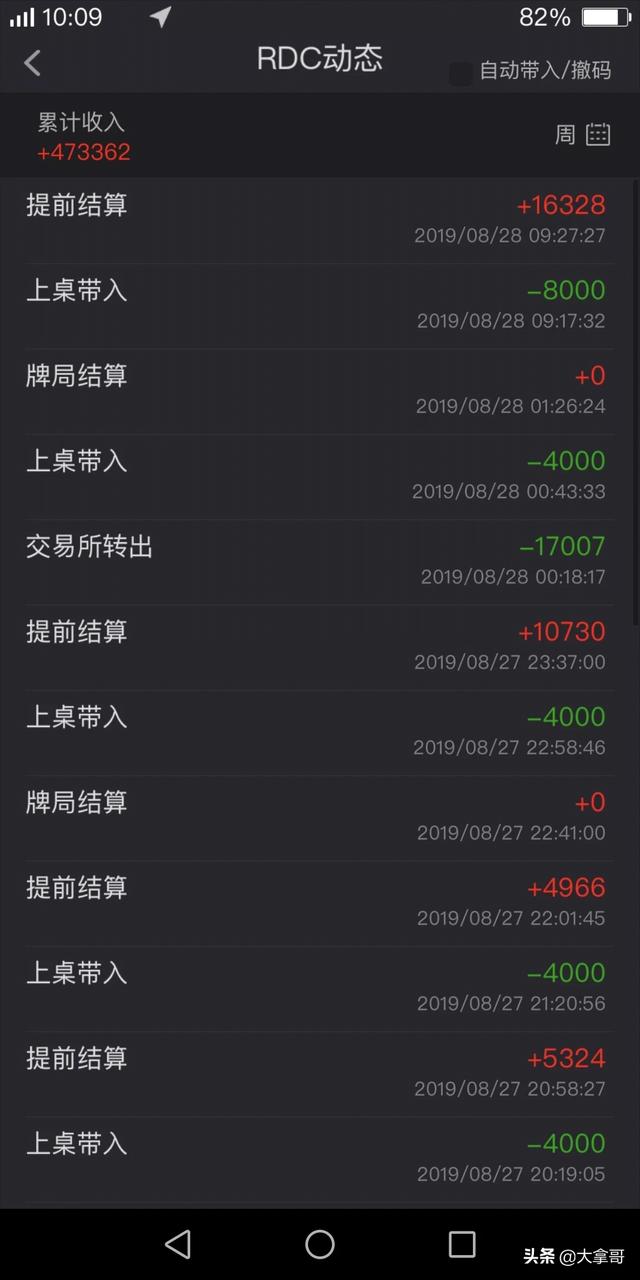640x1280 pixels.
Task: Open the 周 calendar filter
Action: coord(582,134)
